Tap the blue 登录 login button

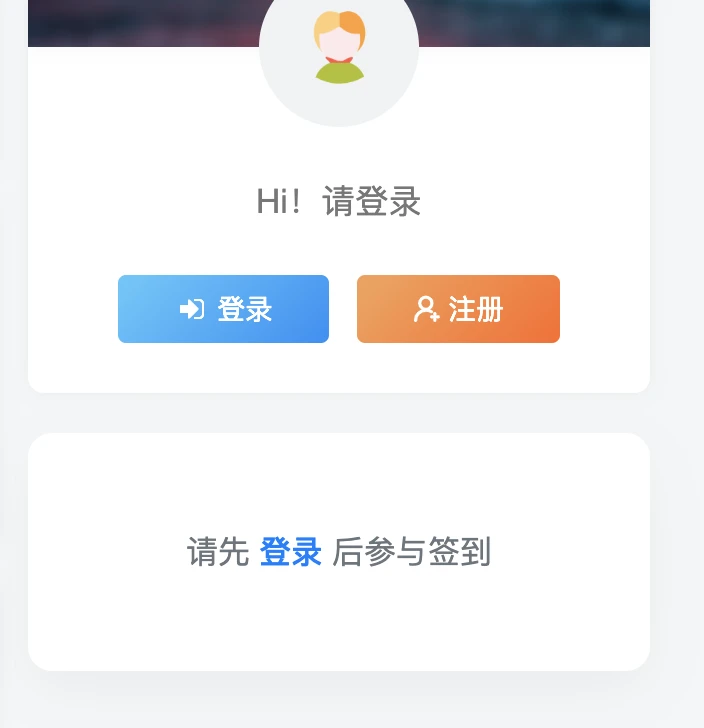click(x=223, y=309)
